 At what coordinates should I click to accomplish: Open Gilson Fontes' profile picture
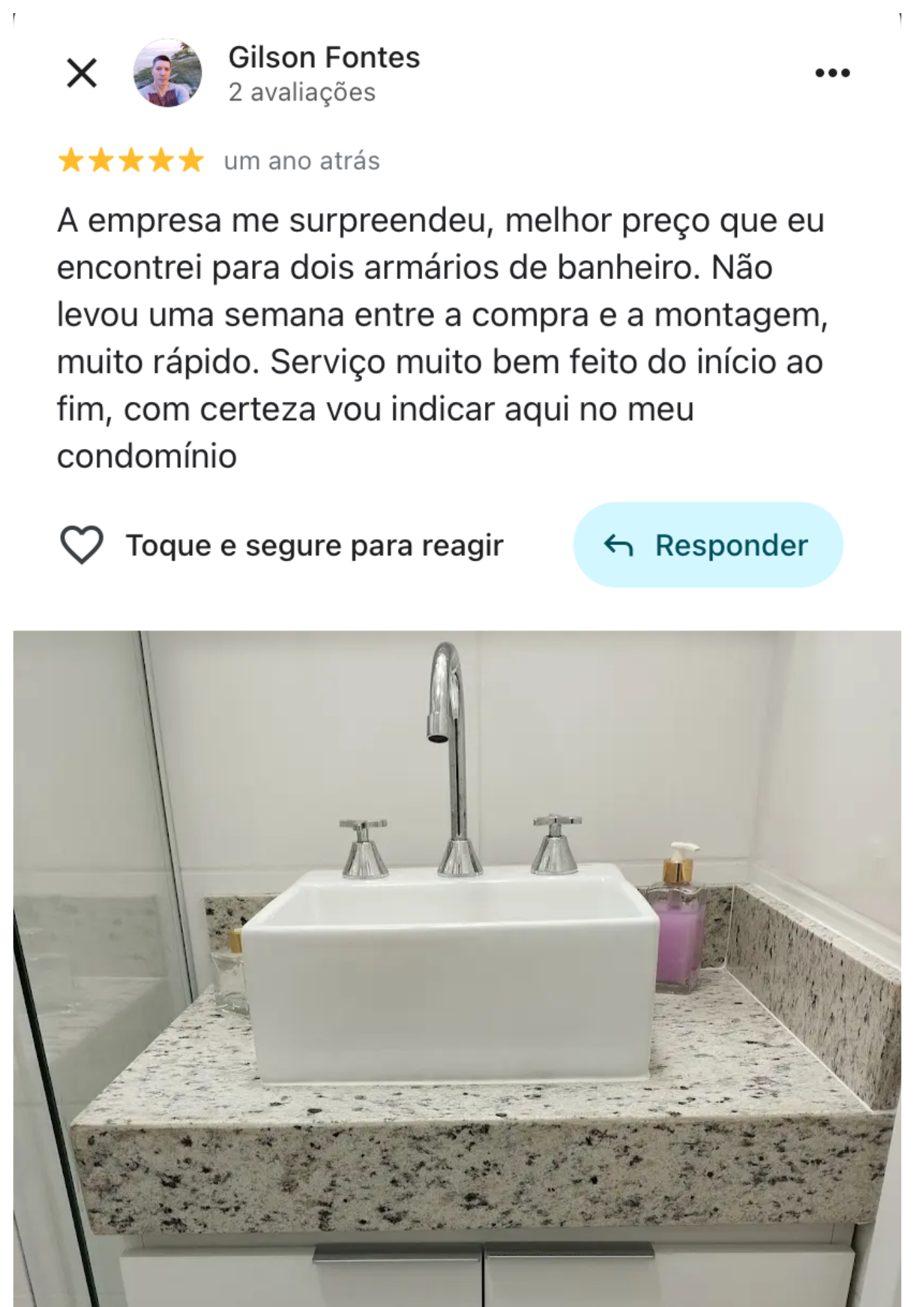(x=167, y=73)
